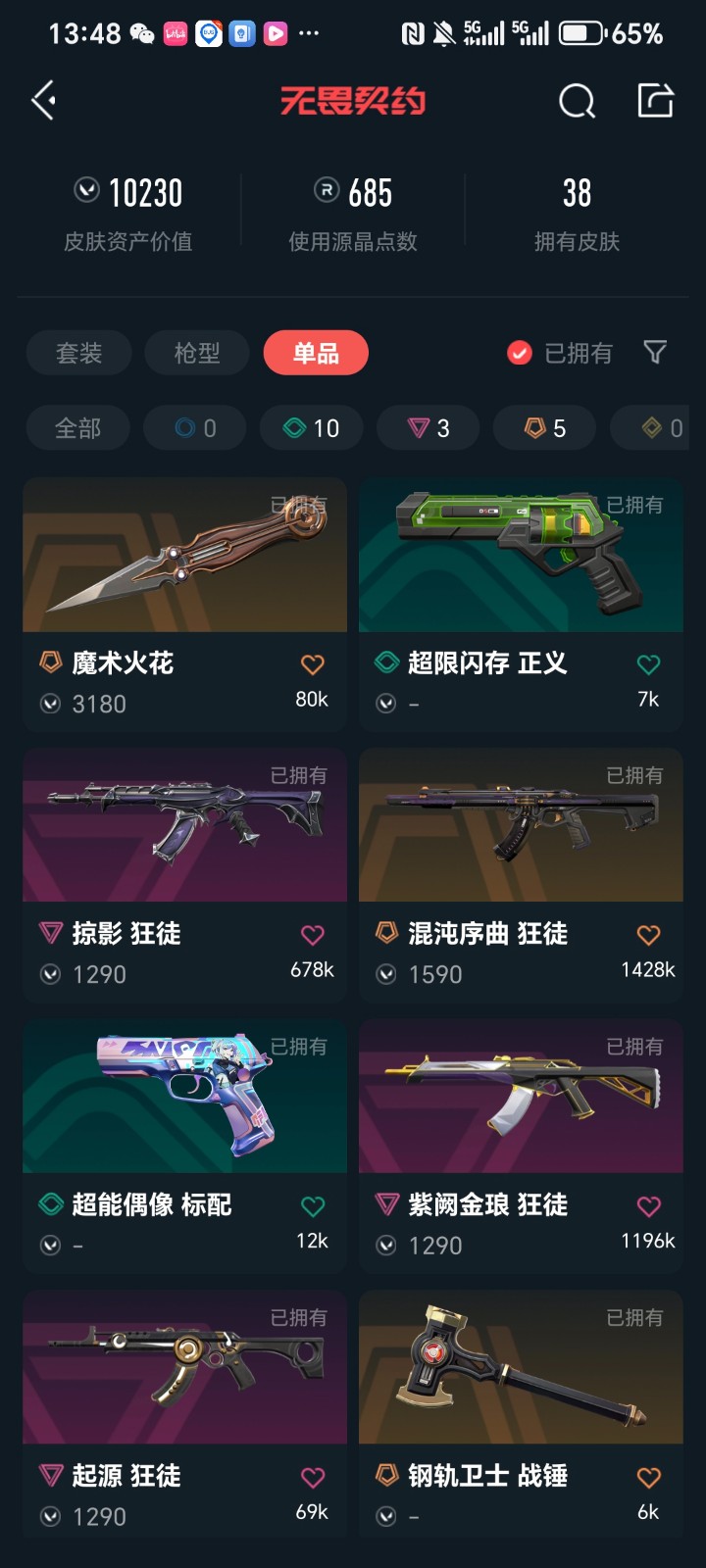This screenshot has height=1568, width=706.
Task: Like the 钢轨卫士 战锤 skin
Action: (649, 1477)
